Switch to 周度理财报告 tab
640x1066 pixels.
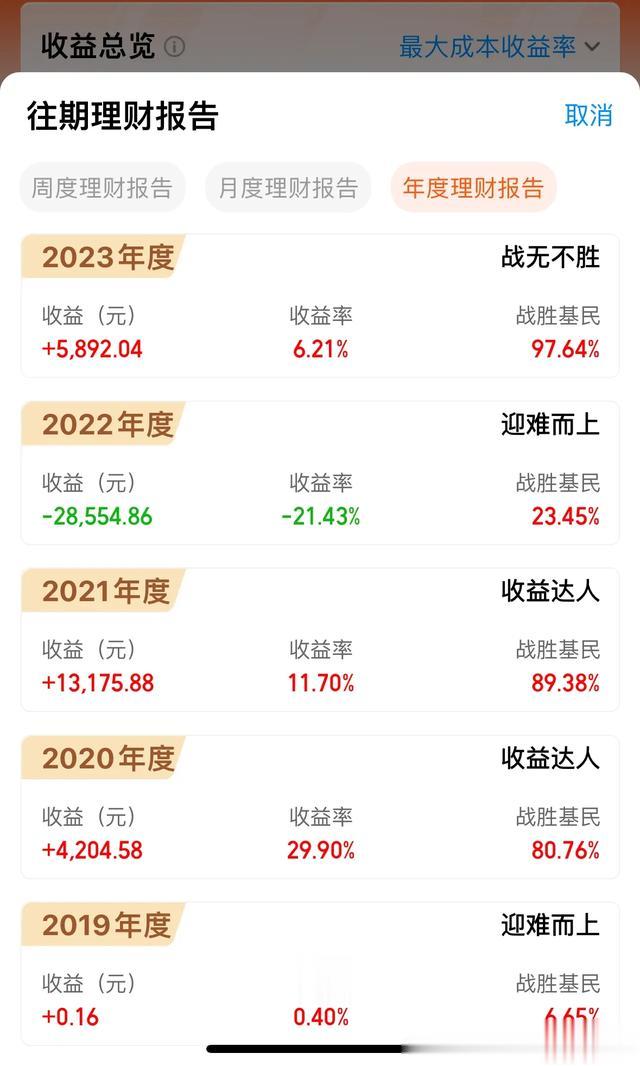coord(103,188)
